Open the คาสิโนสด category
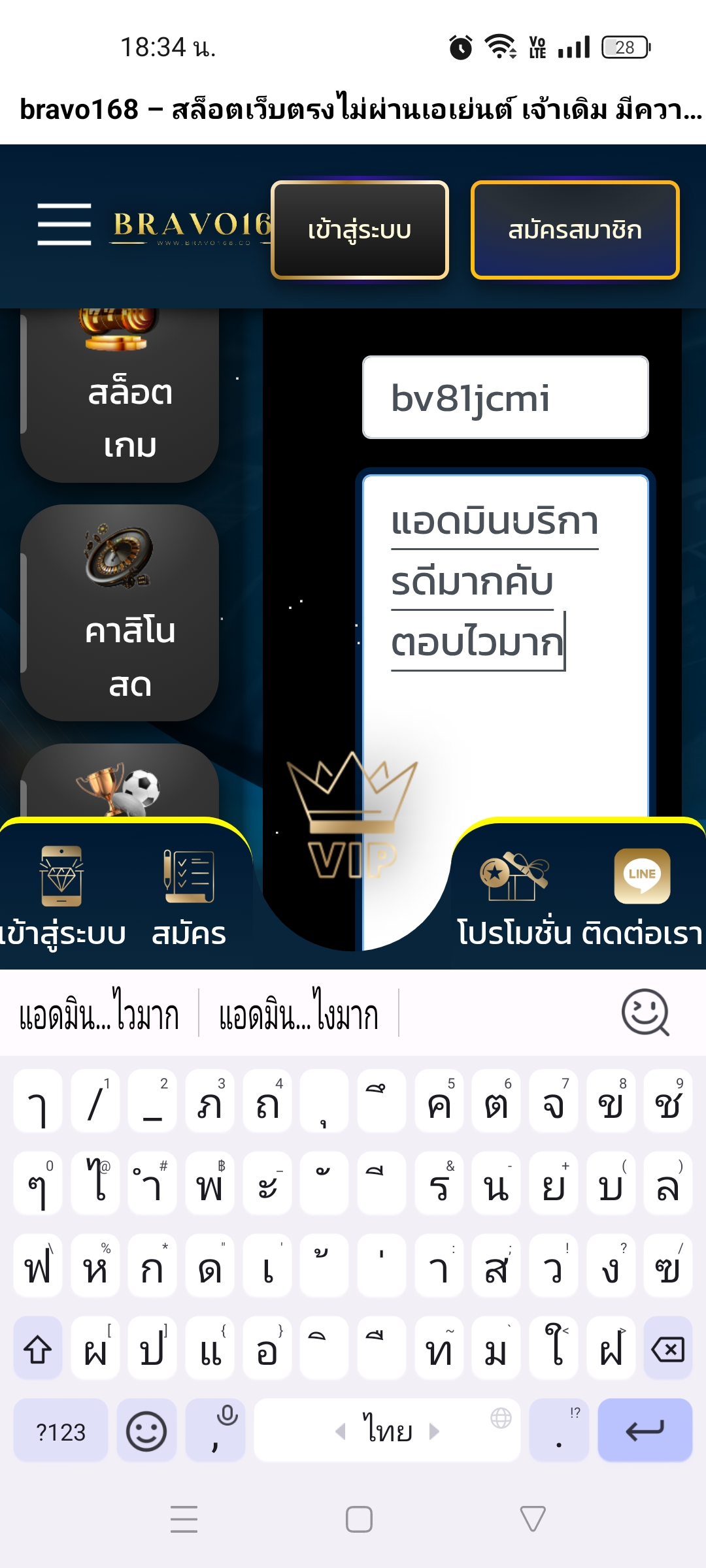The height and width of the screenshot is (1568, 706). (x=120, y=613)
